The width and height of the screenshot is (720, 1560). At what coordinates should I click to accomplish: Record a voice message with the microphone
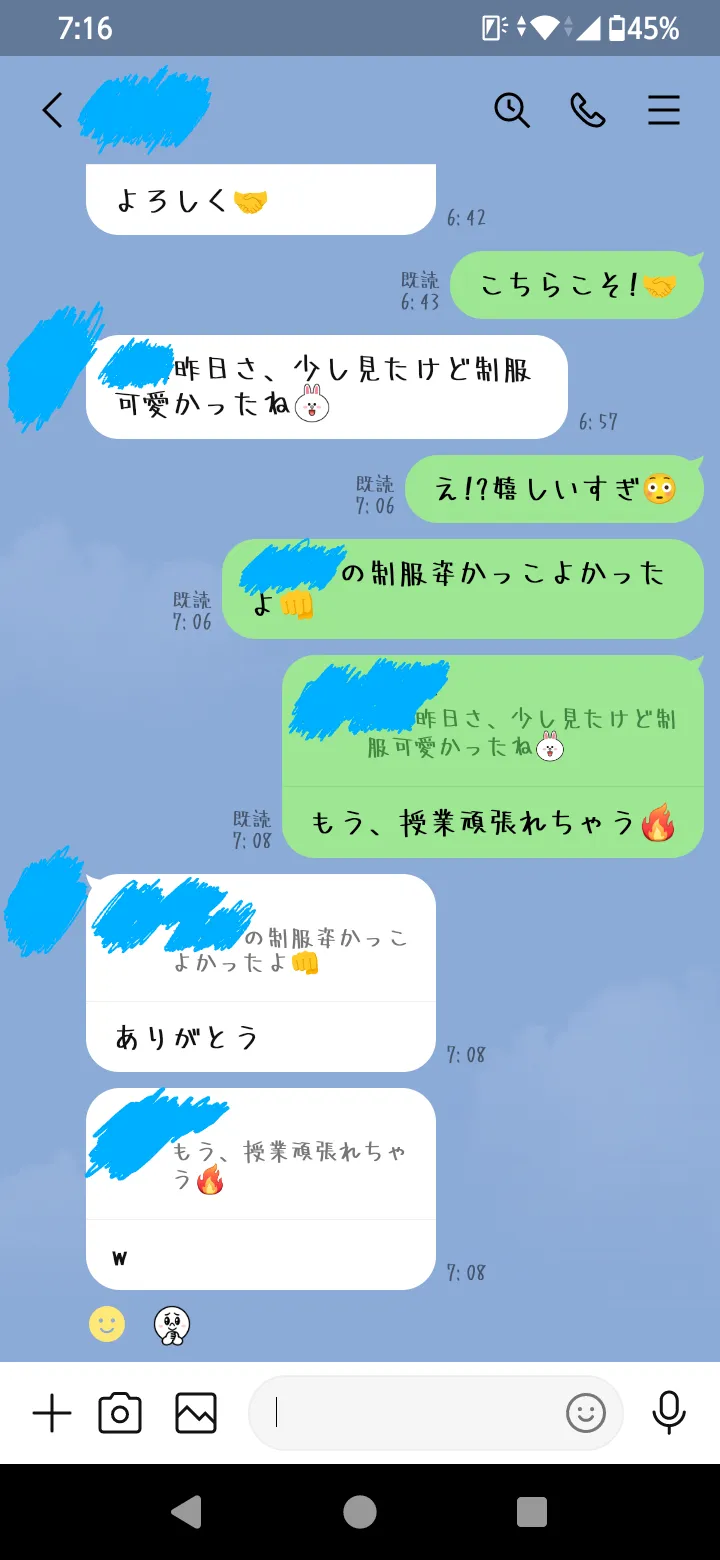coord(669,1413)
